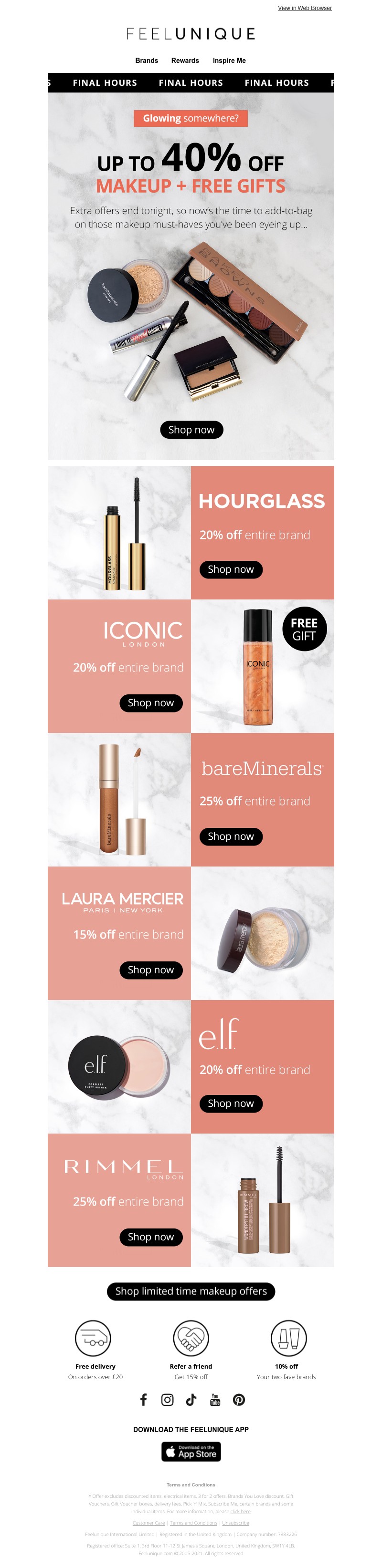Open Feelunique's TikTok profile

(x=191, y=1399)
